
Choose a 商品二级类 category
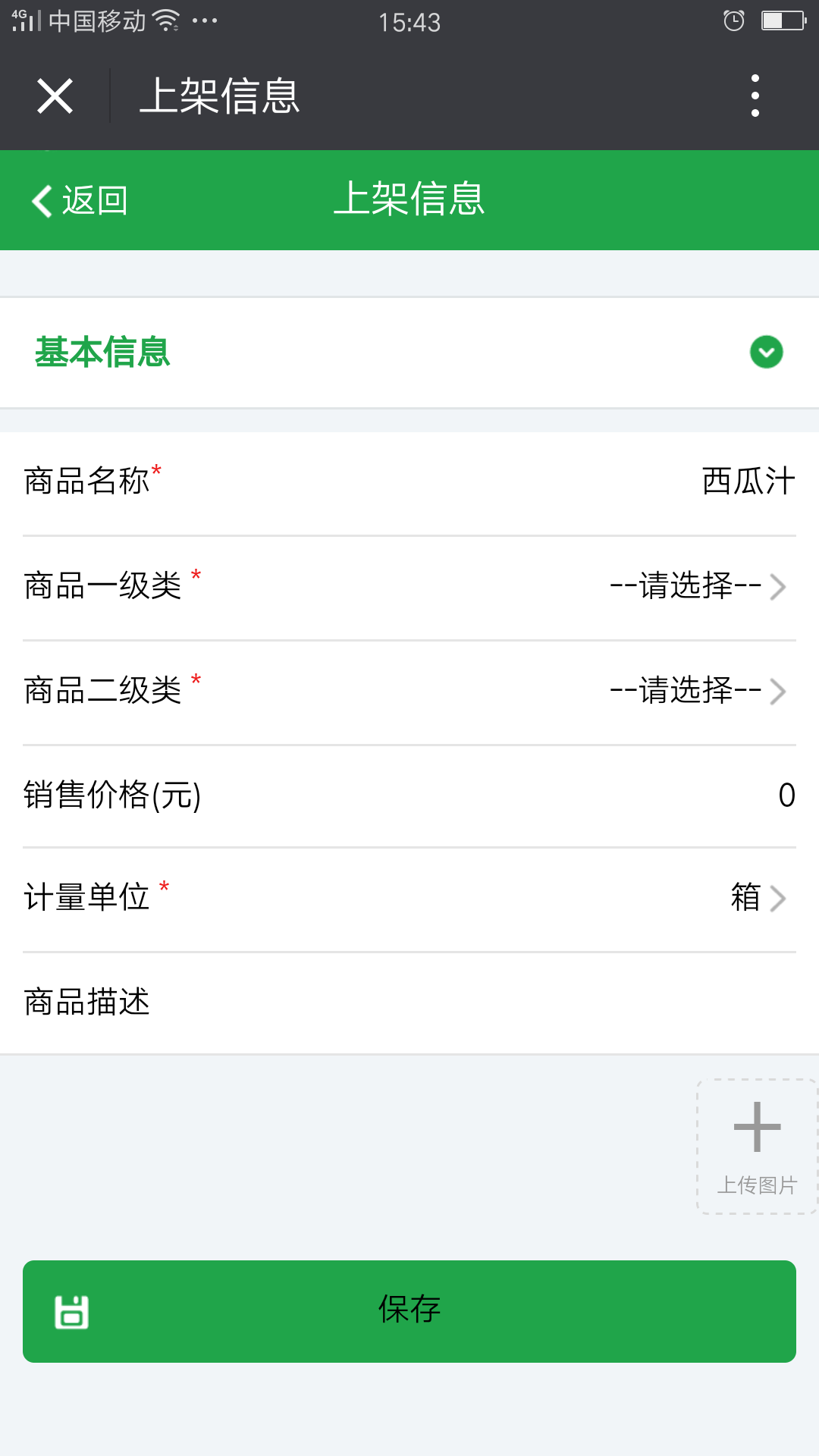[x=409, y=692]
